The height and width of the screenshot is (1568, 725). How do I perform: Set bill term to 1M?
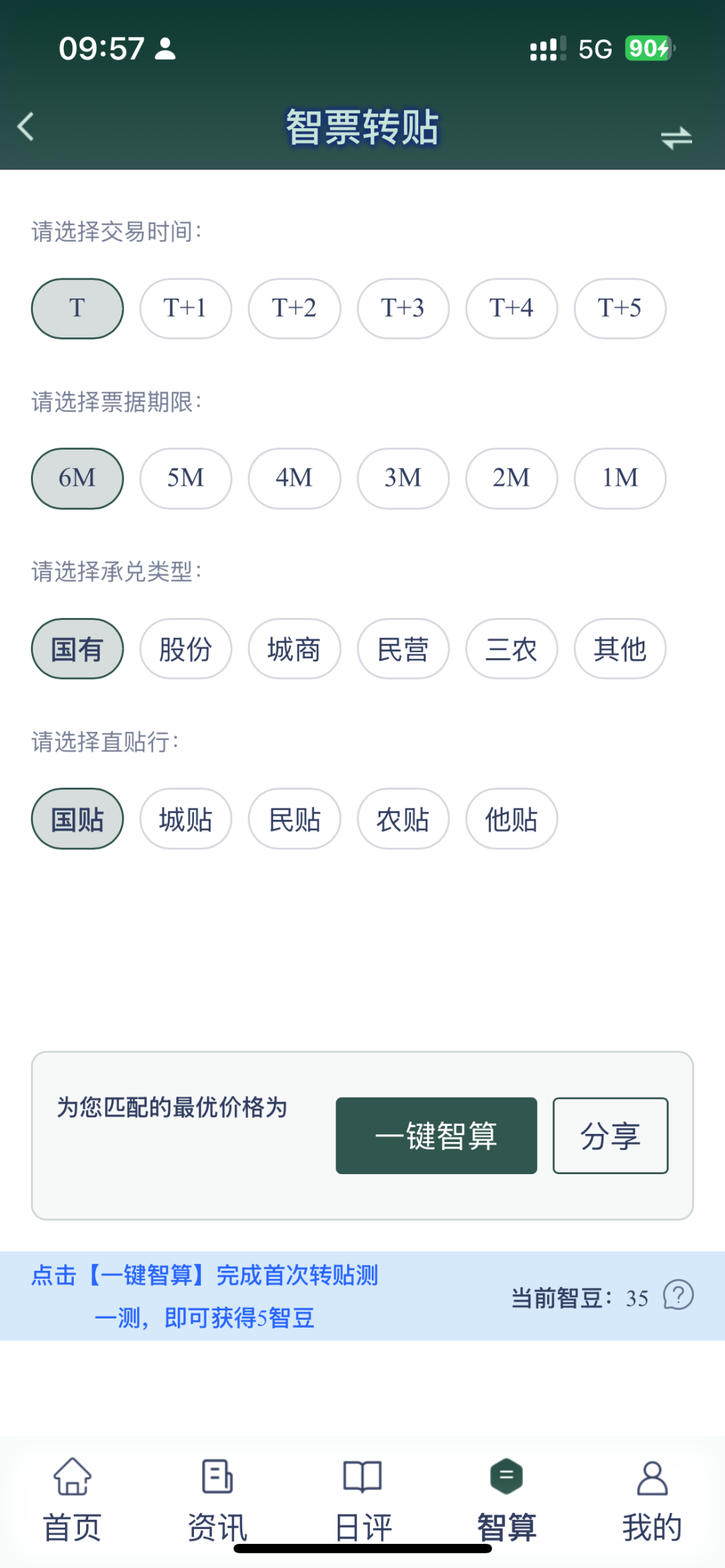[x=620, y=478]
